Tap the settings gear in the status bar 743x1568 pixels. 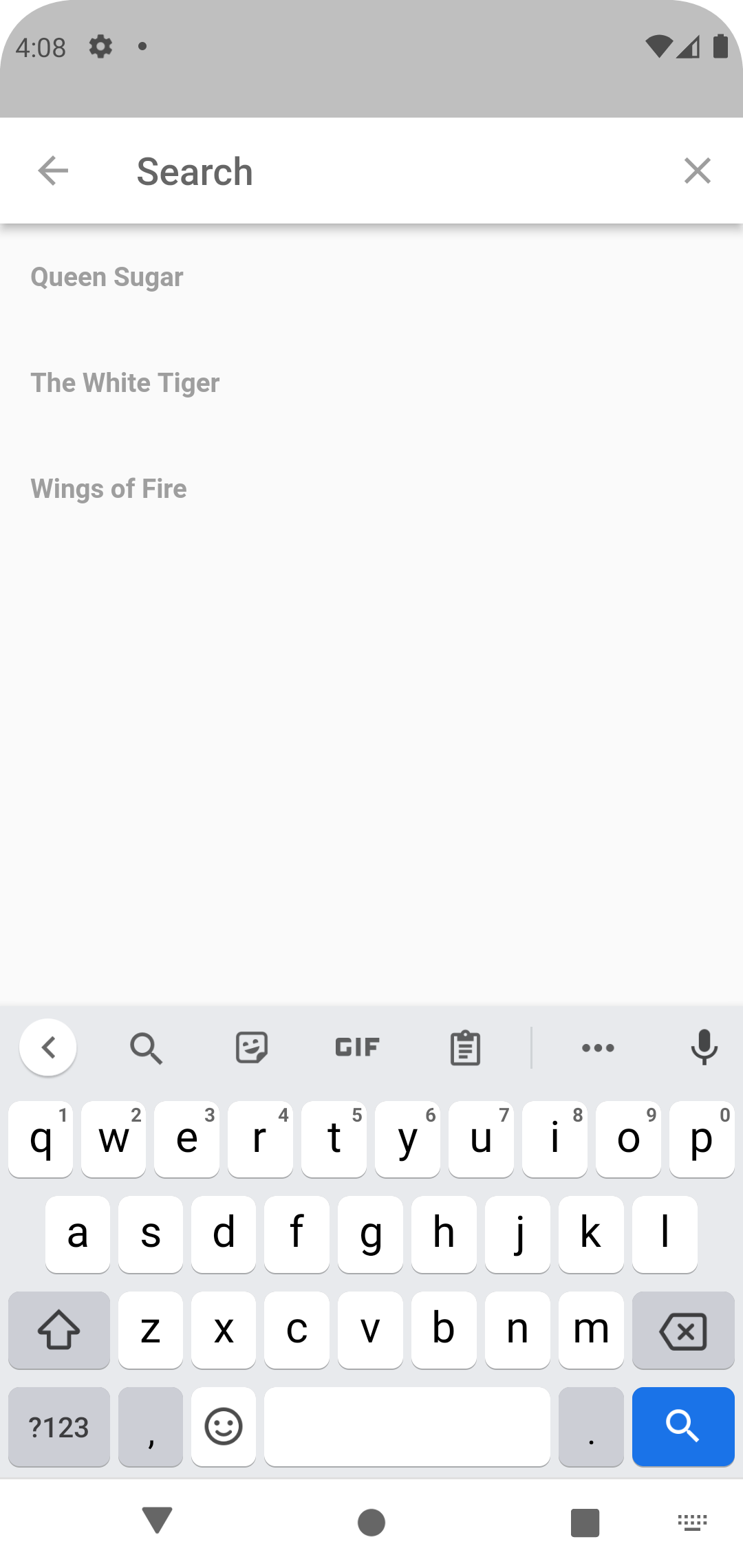[100, 47]
